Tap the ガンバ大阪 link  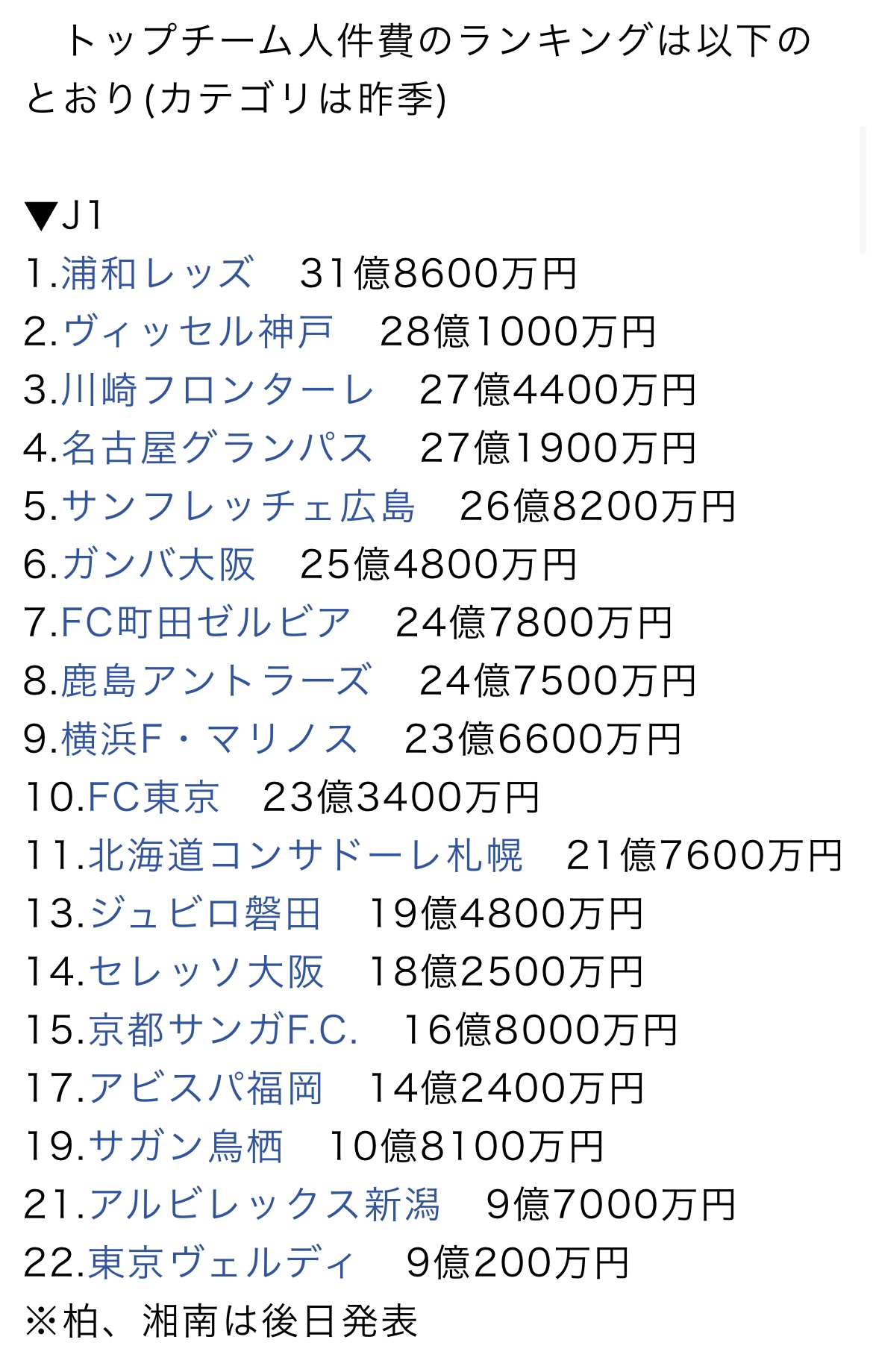[x=158, y=565]
